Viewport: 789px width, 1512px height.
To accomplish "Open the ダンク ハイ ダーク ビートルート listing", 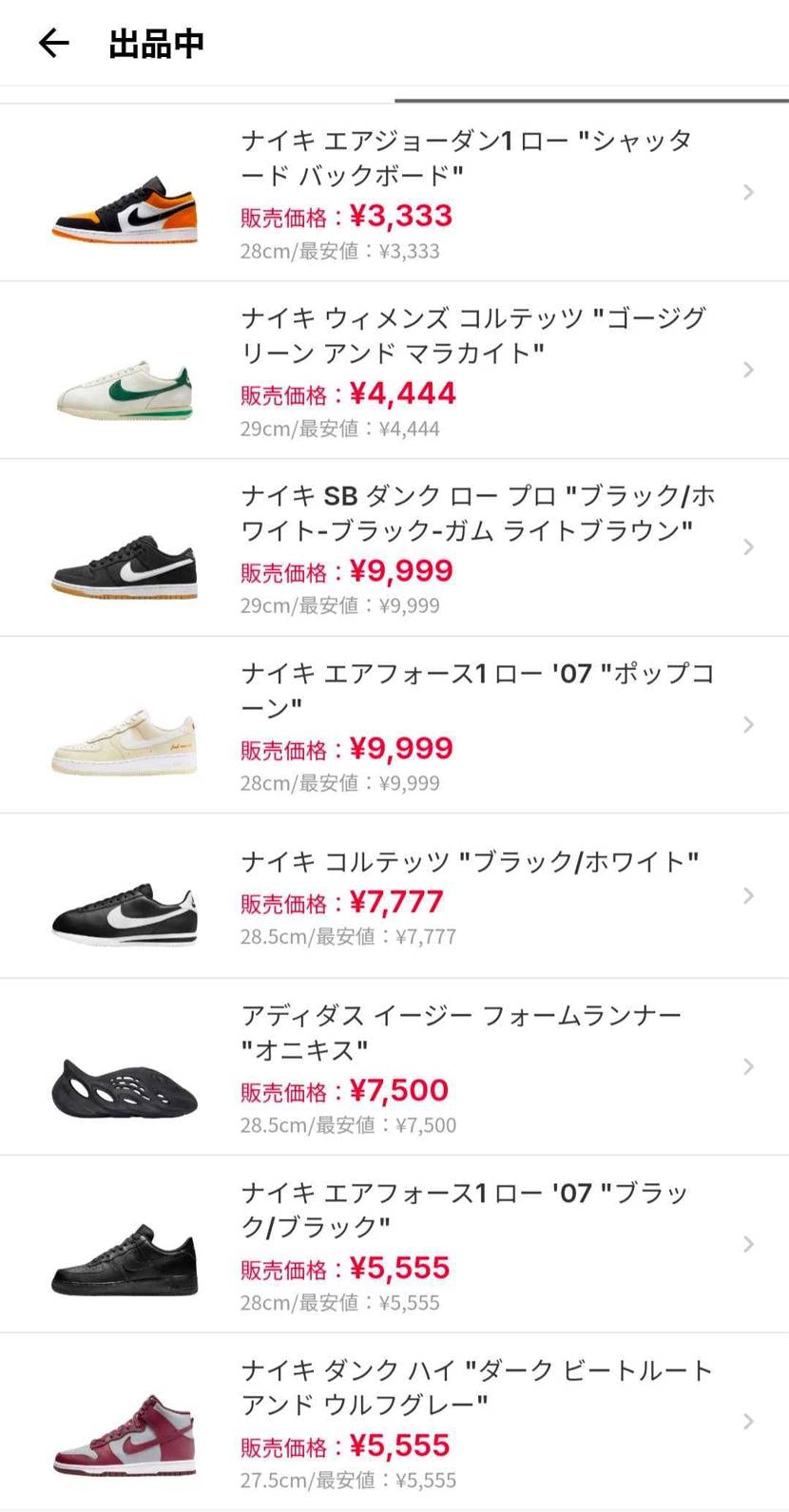I will tap(394, 1422).
